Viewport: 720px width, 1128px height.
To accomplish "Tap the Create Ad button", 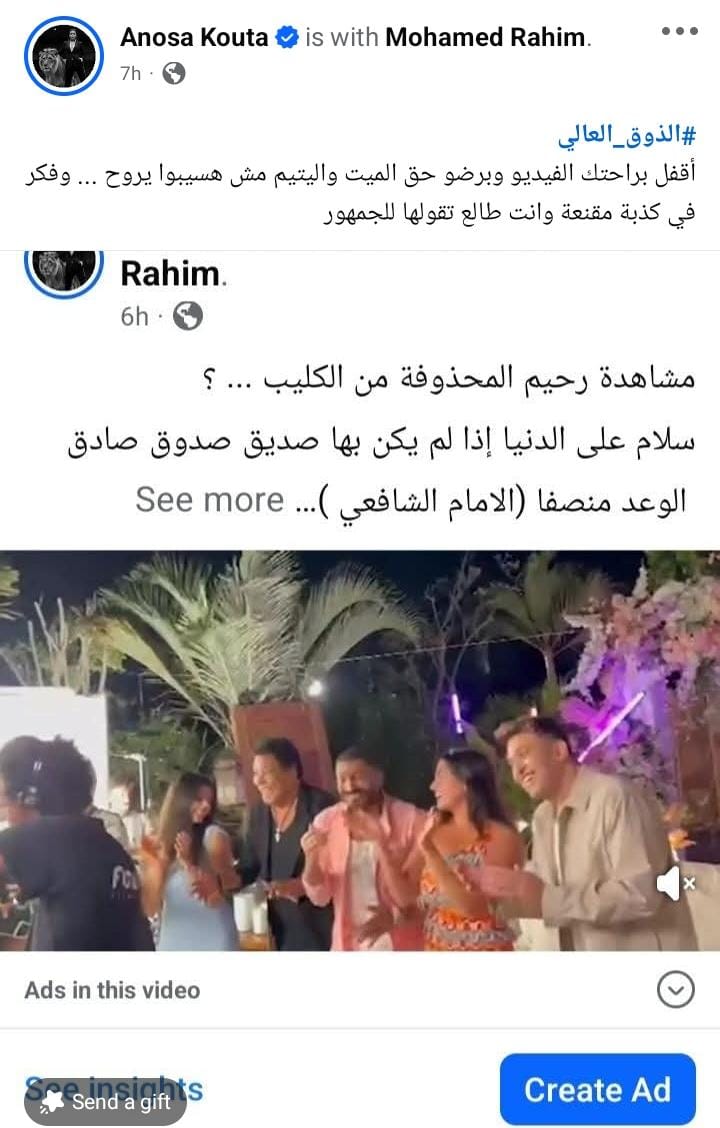I will (597, 1089).
